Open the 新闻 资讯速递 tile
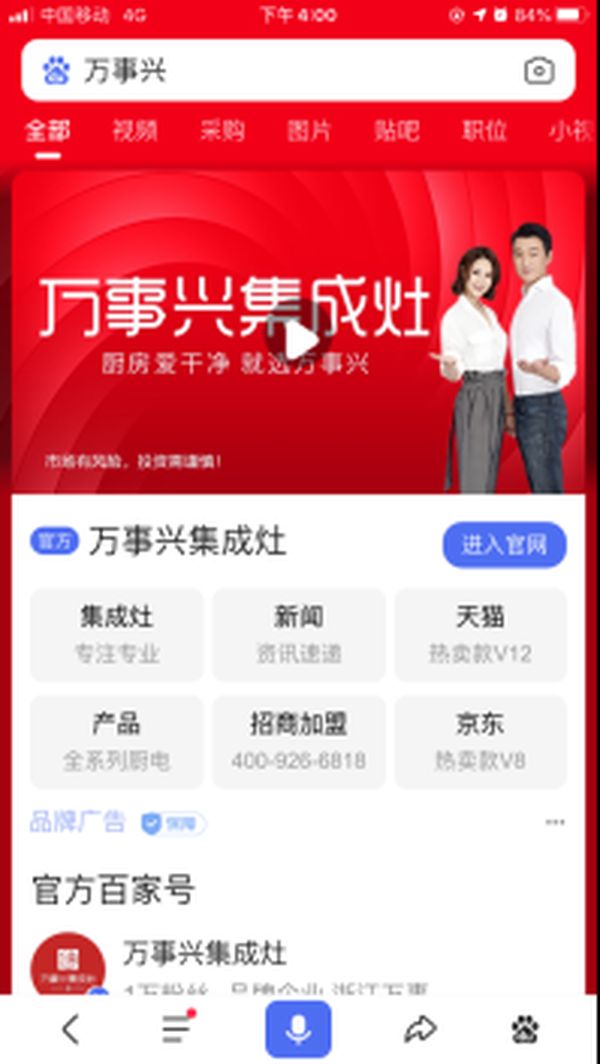600x1064 pixels. point(298,634)
